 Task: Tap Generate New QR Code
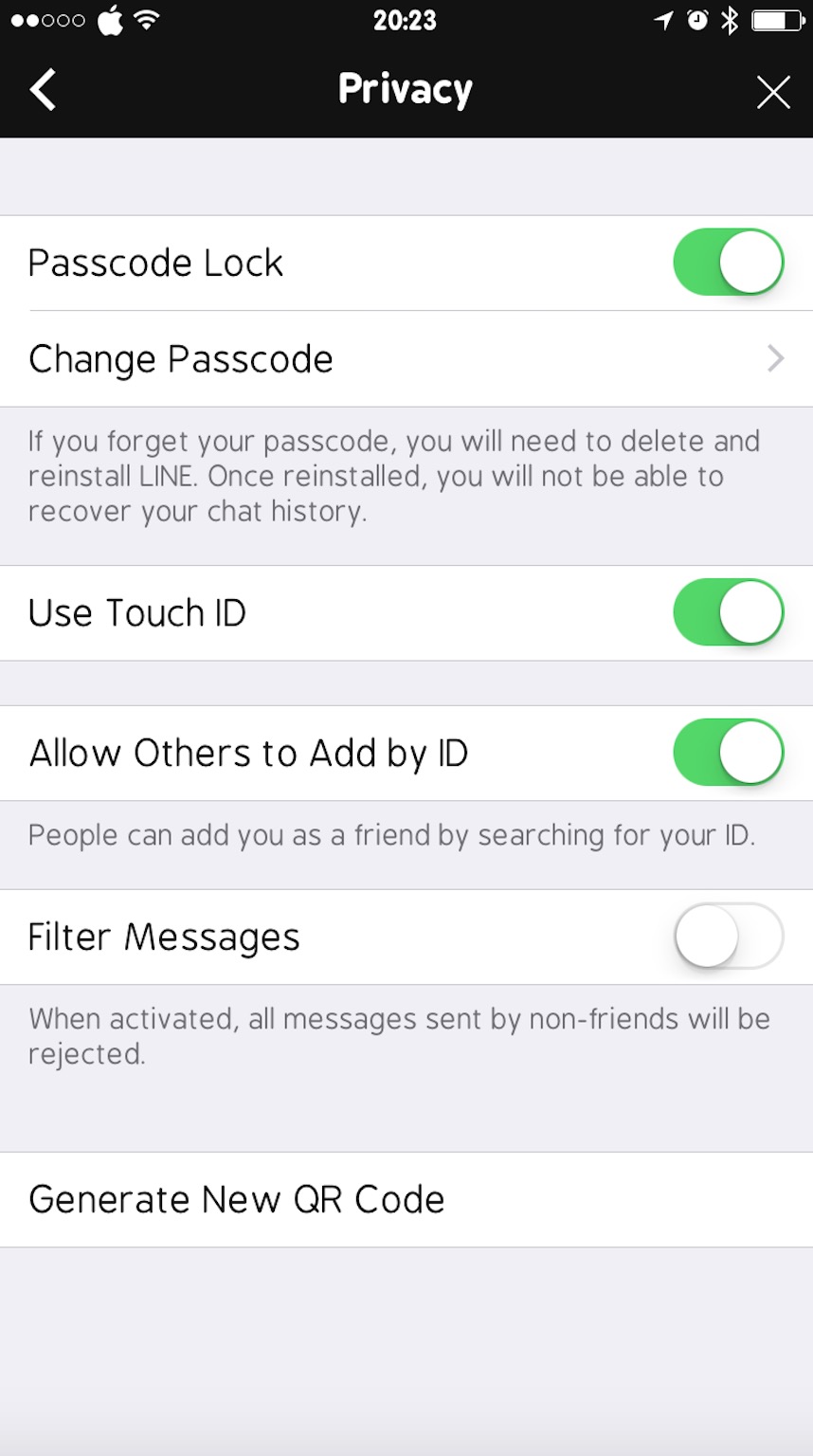(406, 1199)
